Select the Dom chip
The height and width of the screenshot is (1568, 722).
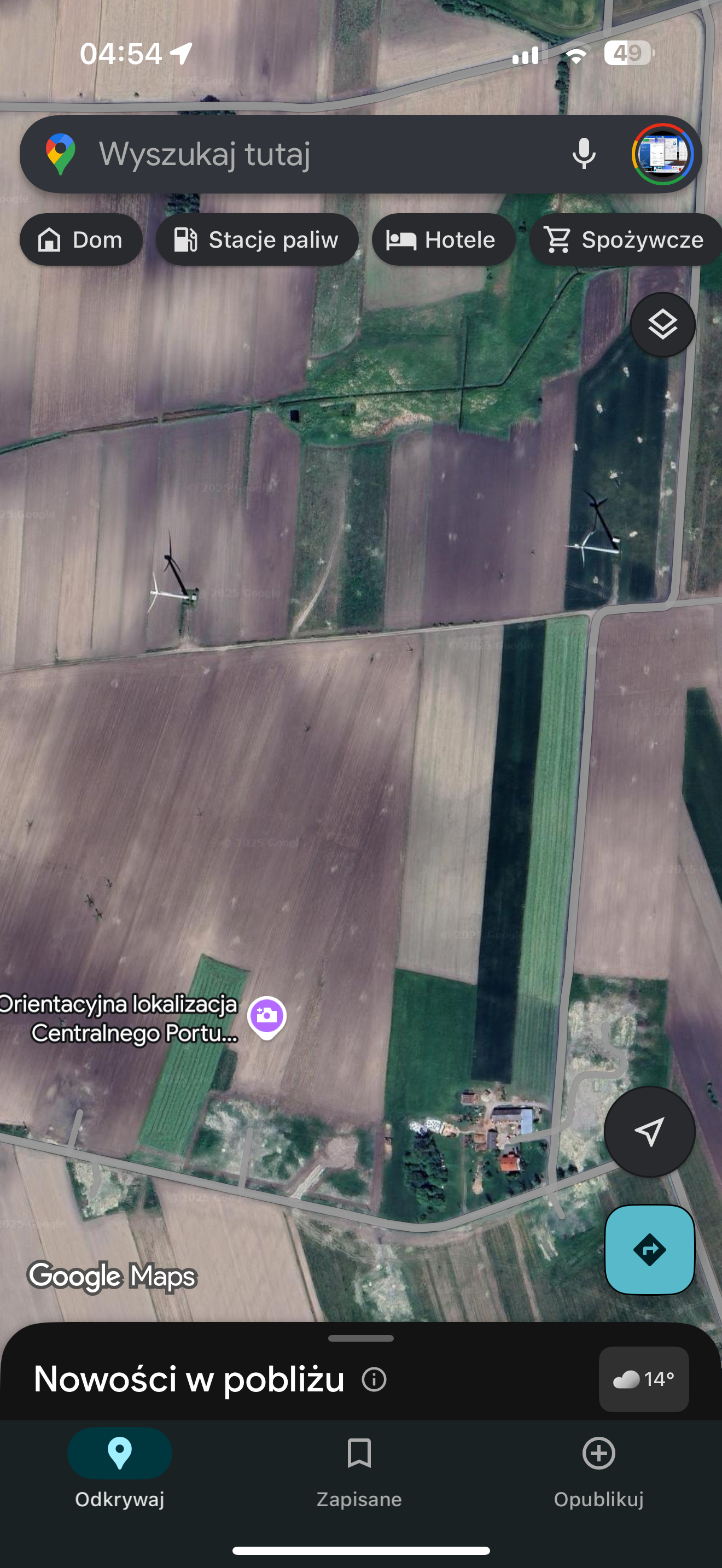point(81,240)
